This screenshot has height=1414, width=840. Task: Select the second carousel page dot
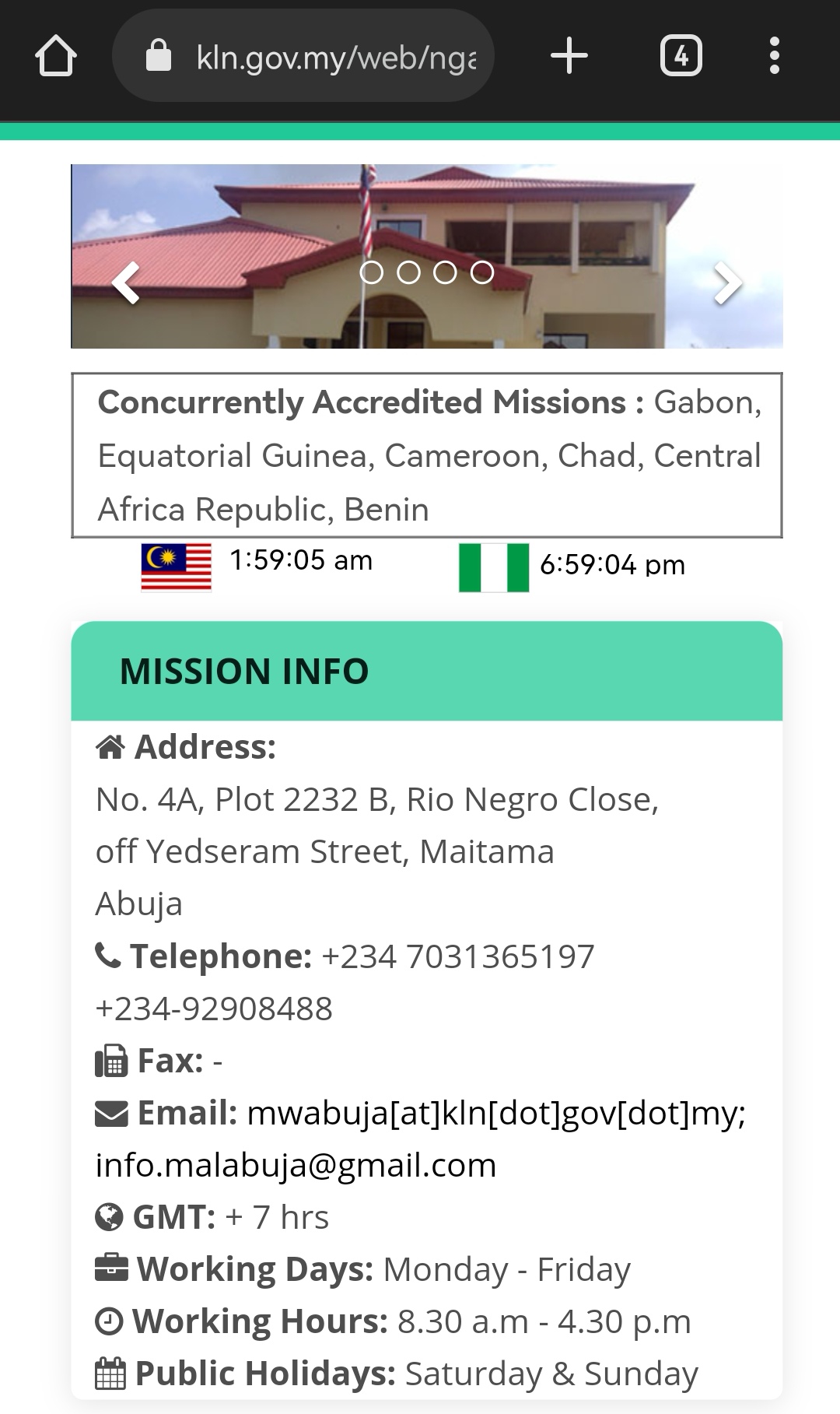pos(408,272)
